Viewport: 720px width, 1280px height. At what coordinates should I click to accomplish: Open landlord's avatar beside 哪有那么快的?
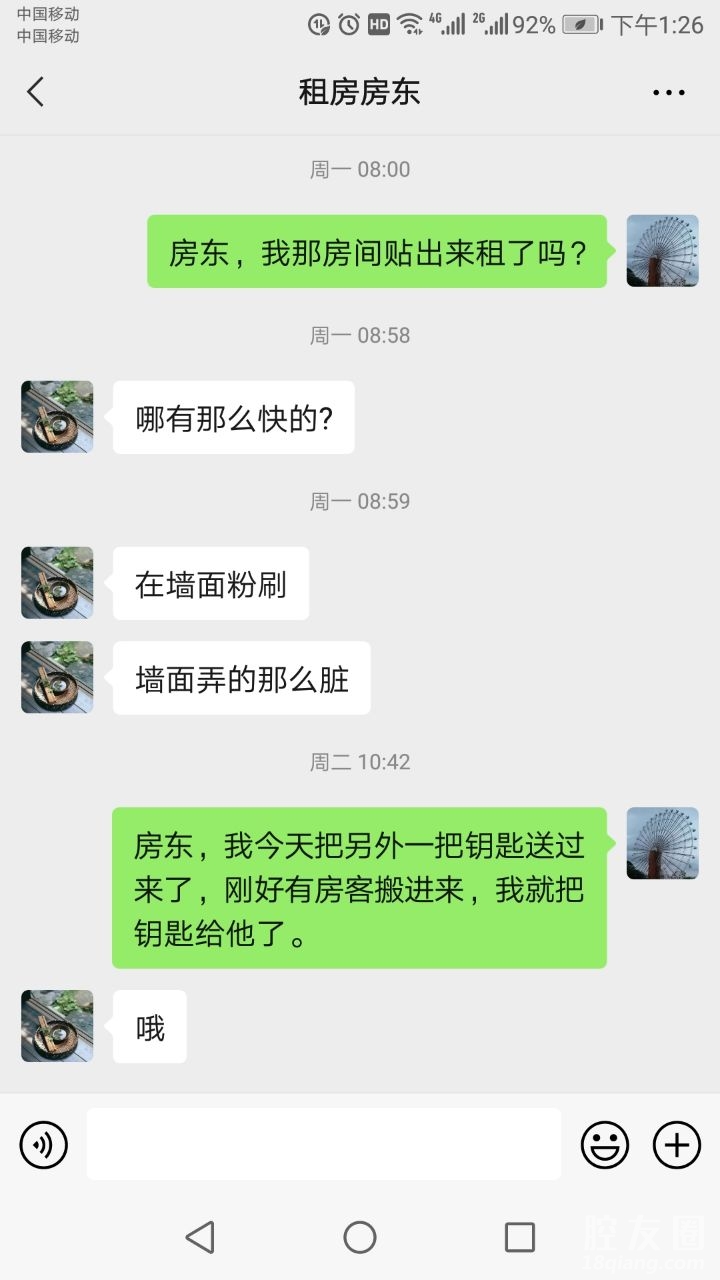[x=57, y=417]
